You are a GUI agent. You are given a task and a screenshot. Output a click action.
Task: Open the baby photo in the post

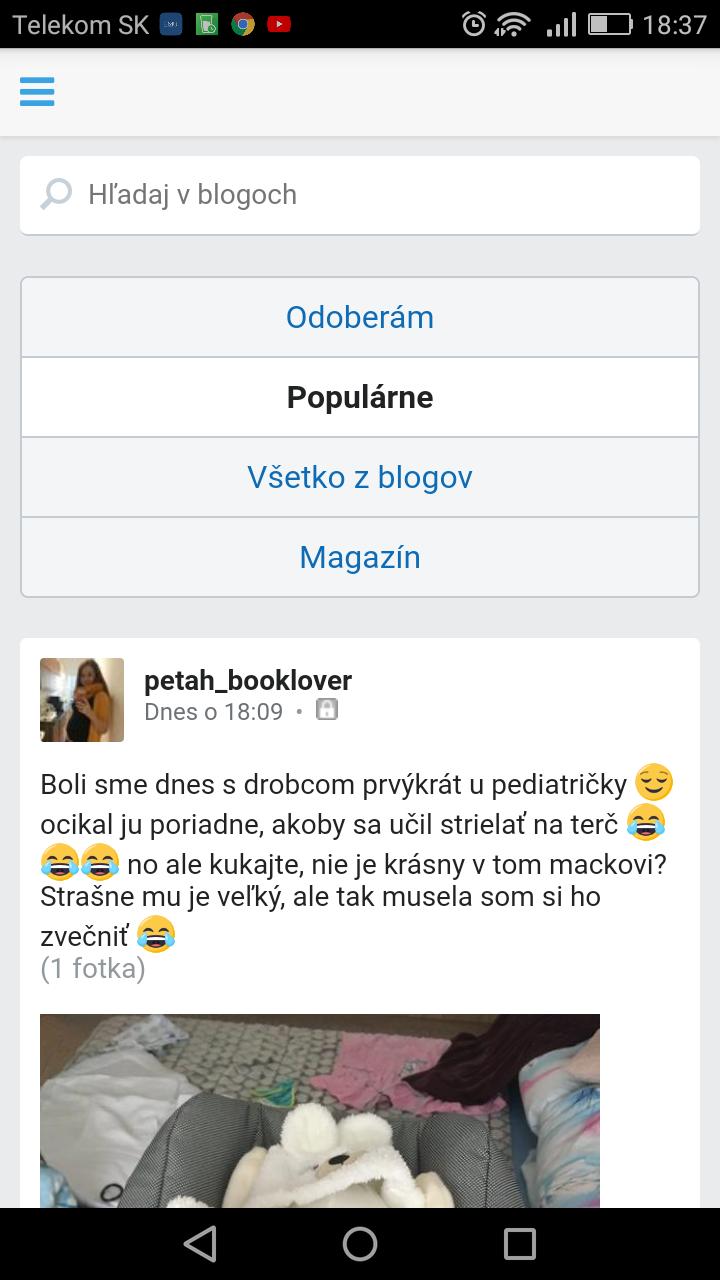[x=320, y=1110]
